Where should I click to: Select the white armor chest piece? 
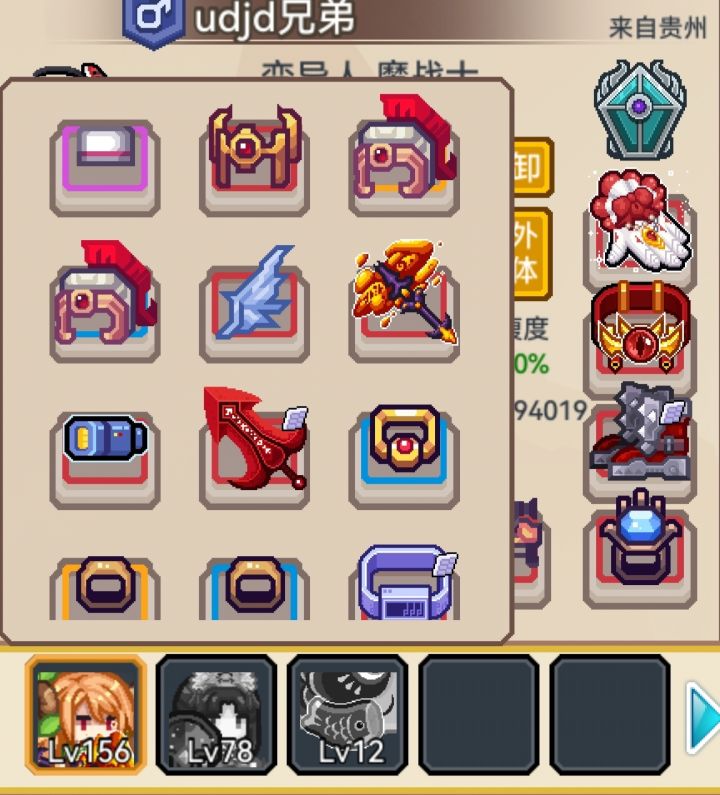[x=105, y=160]
